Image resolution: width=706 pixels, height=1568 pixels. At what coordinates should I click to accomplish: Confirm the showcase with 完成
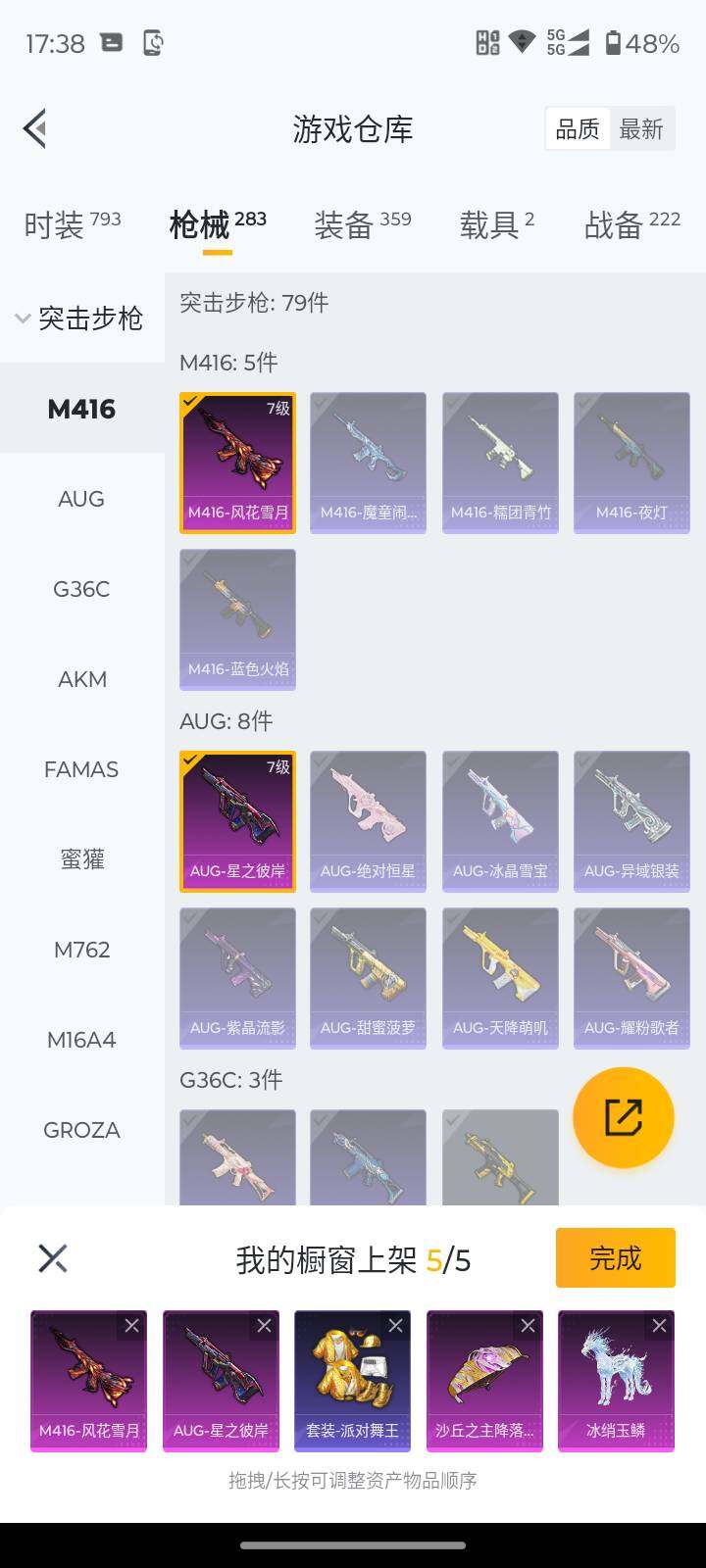pos(615,1257)
